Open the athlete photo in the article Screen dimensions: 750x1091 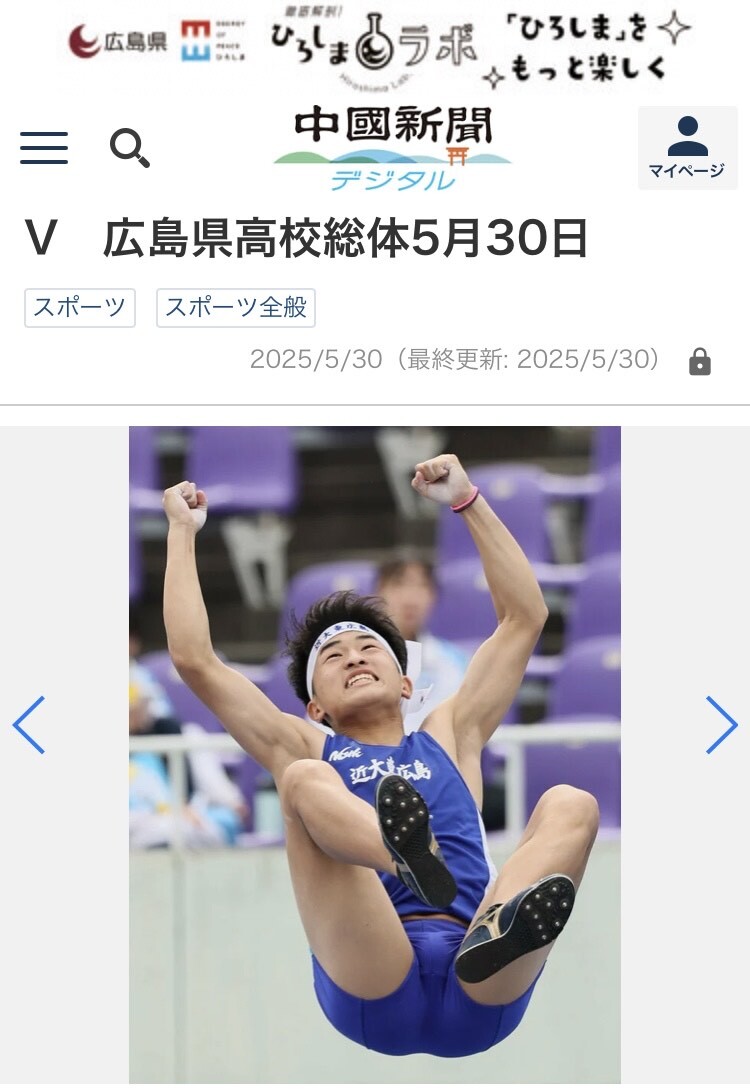pyautogui.click(x=374, y=755)
